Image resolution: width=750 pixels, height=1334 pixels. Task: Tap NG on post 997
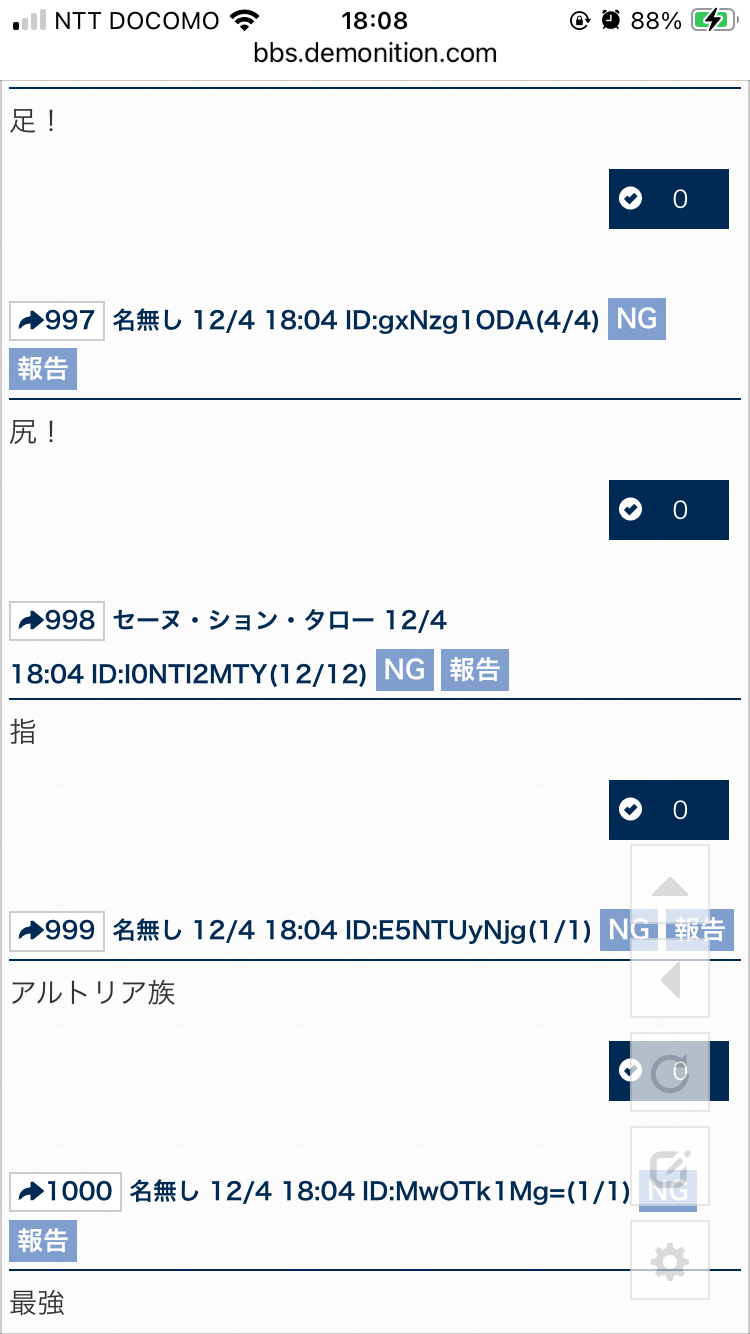636,320
